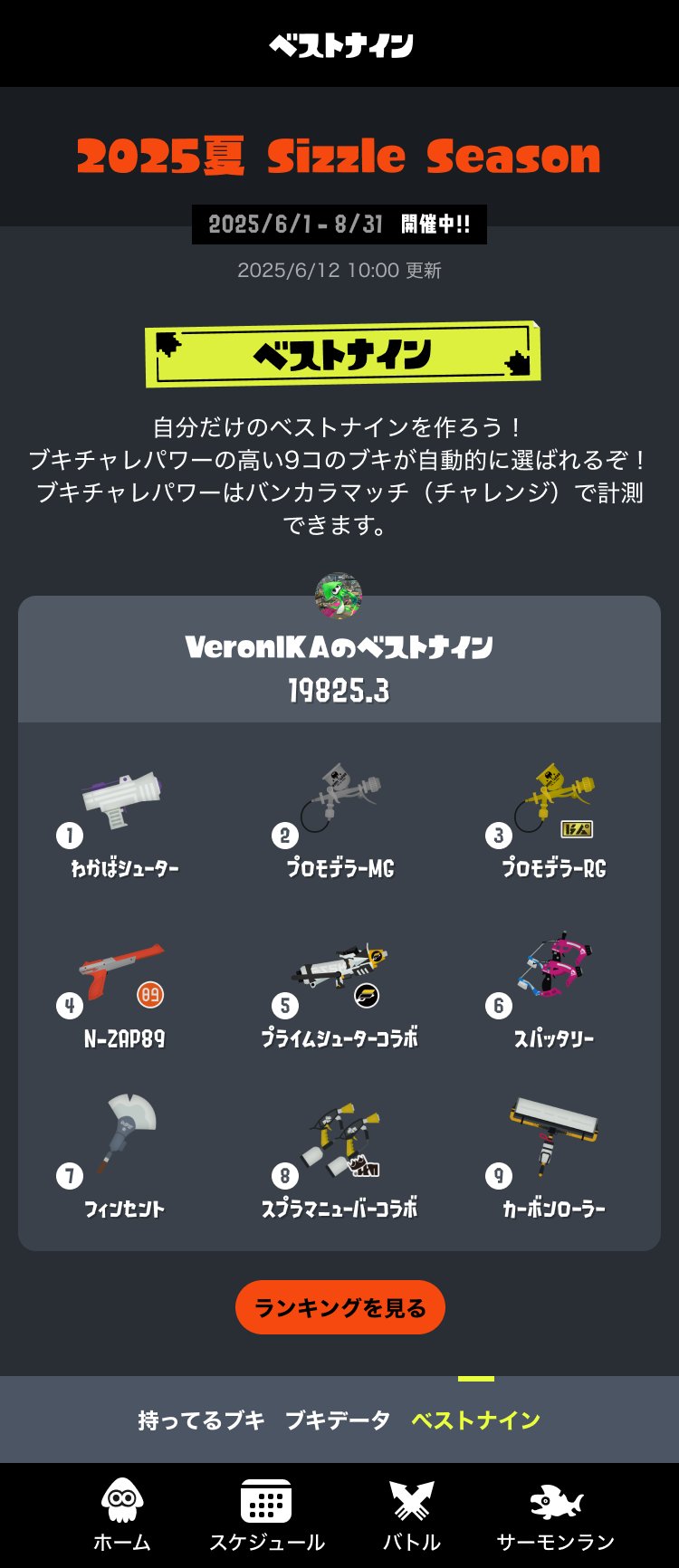Select the ベストナイン tab
679x1568 pixels.
click(x=475, y=1420)
